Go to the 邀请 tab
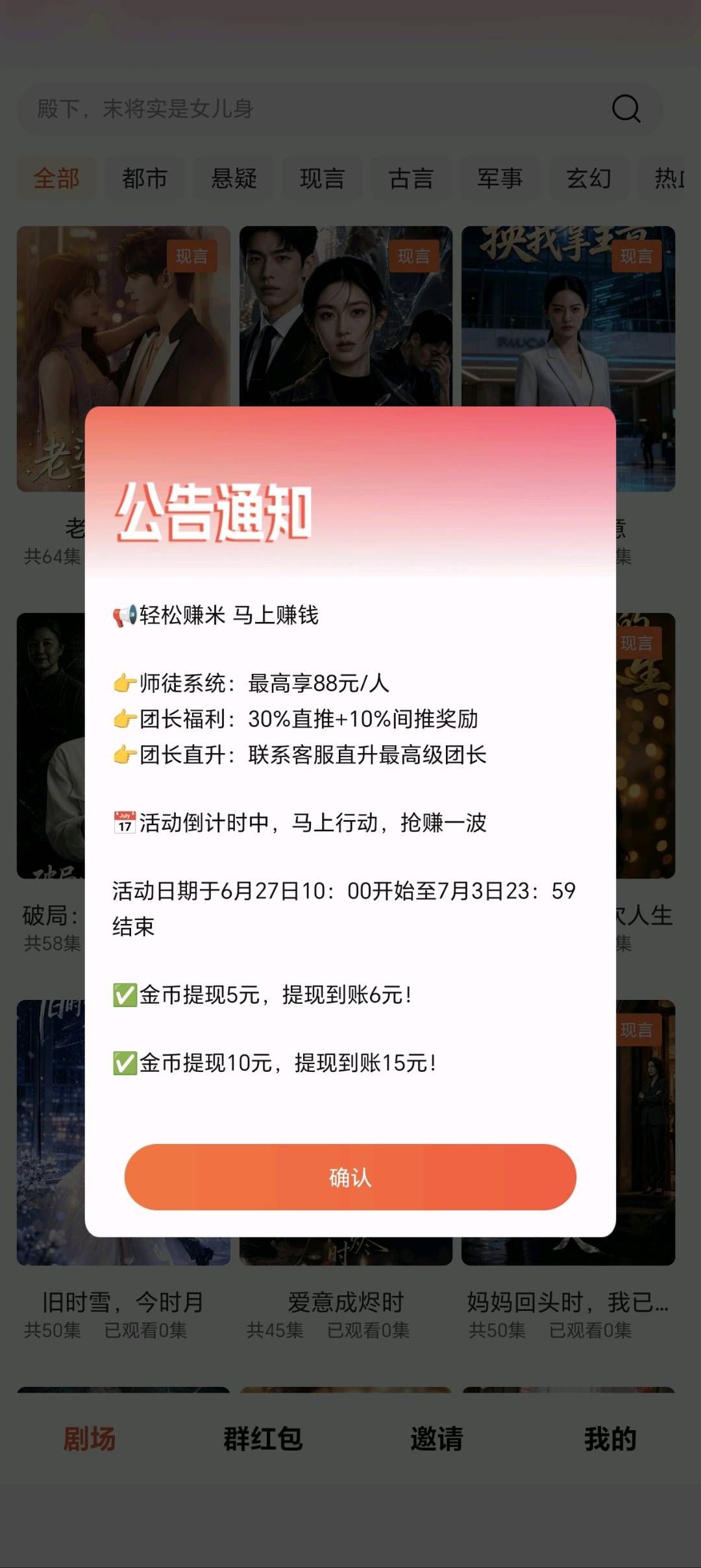Screen dimensions: 701x1568 [436, 1439]
